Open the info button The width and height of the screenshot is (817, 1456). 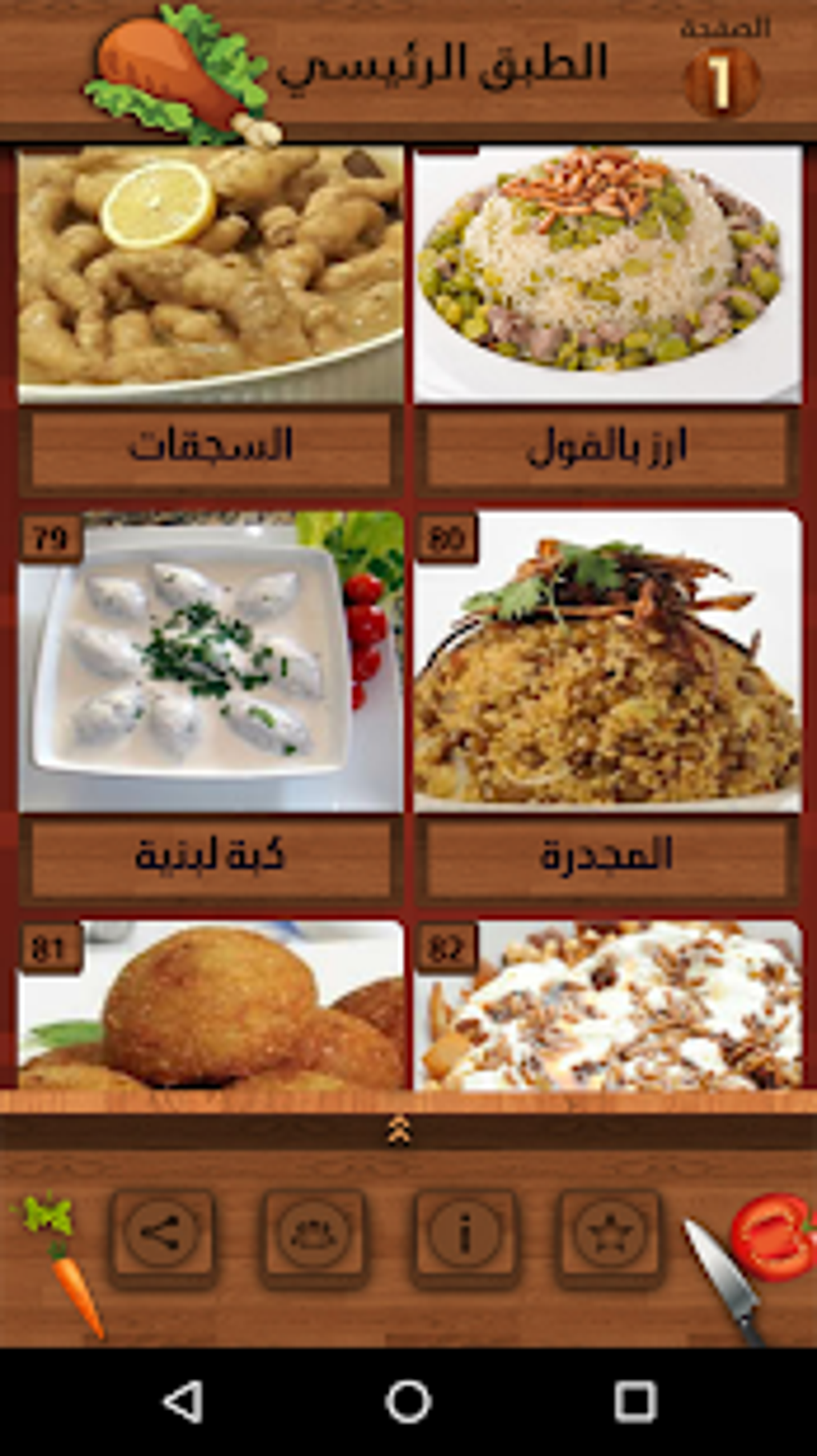click(x=465, y=1235)
